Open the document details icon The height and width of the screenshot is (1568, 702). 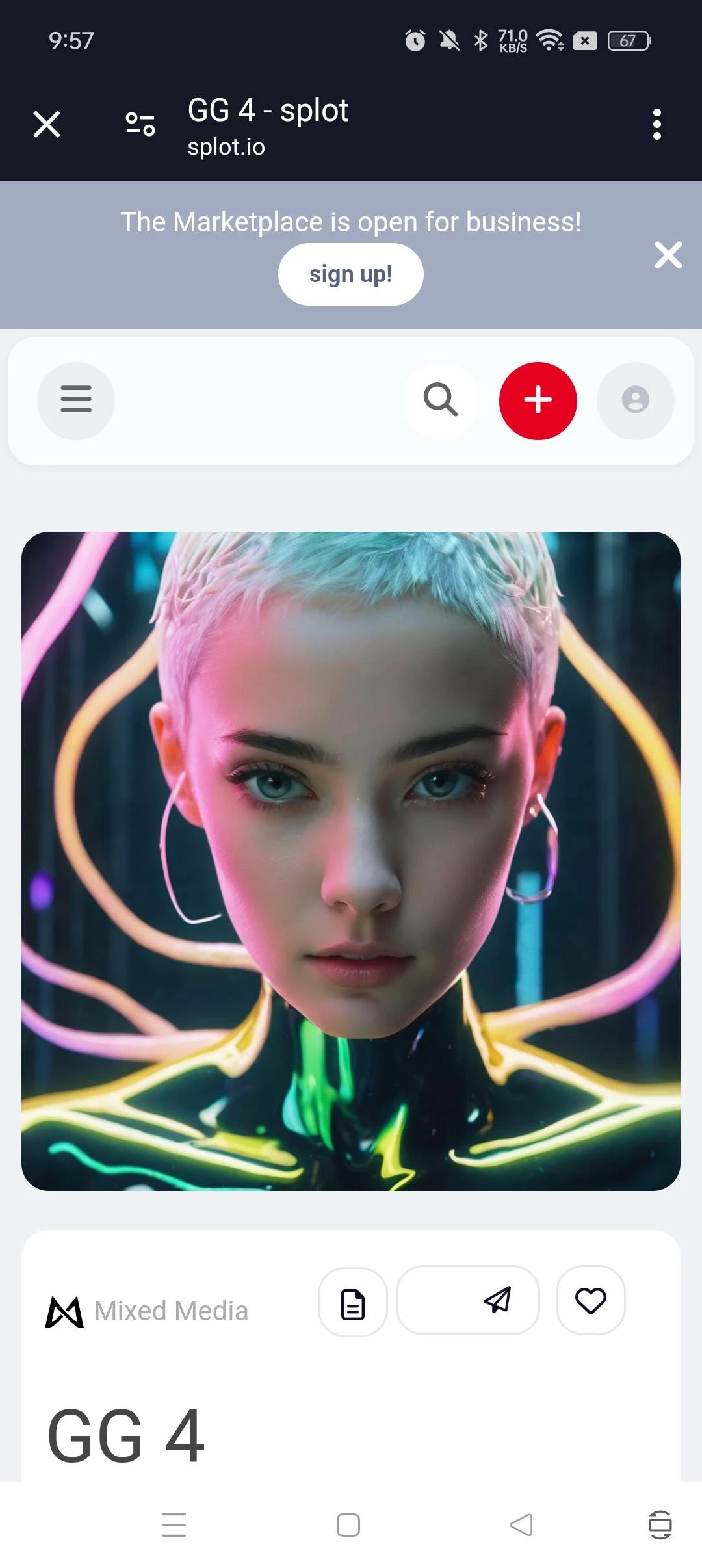click(353, 1301)
